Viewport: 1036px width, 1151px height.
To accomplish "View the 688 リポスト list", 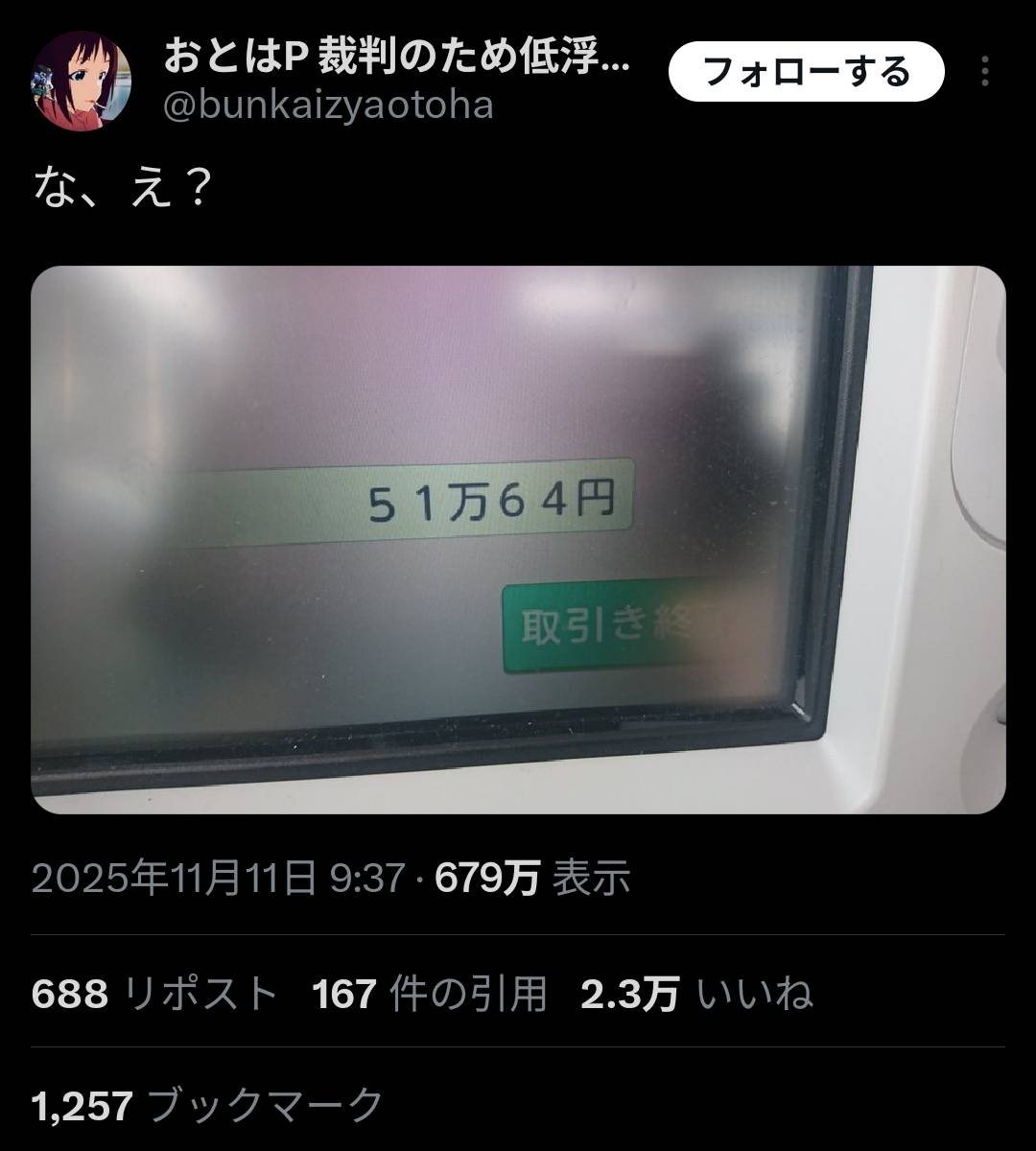I will [x=154, y=994].
